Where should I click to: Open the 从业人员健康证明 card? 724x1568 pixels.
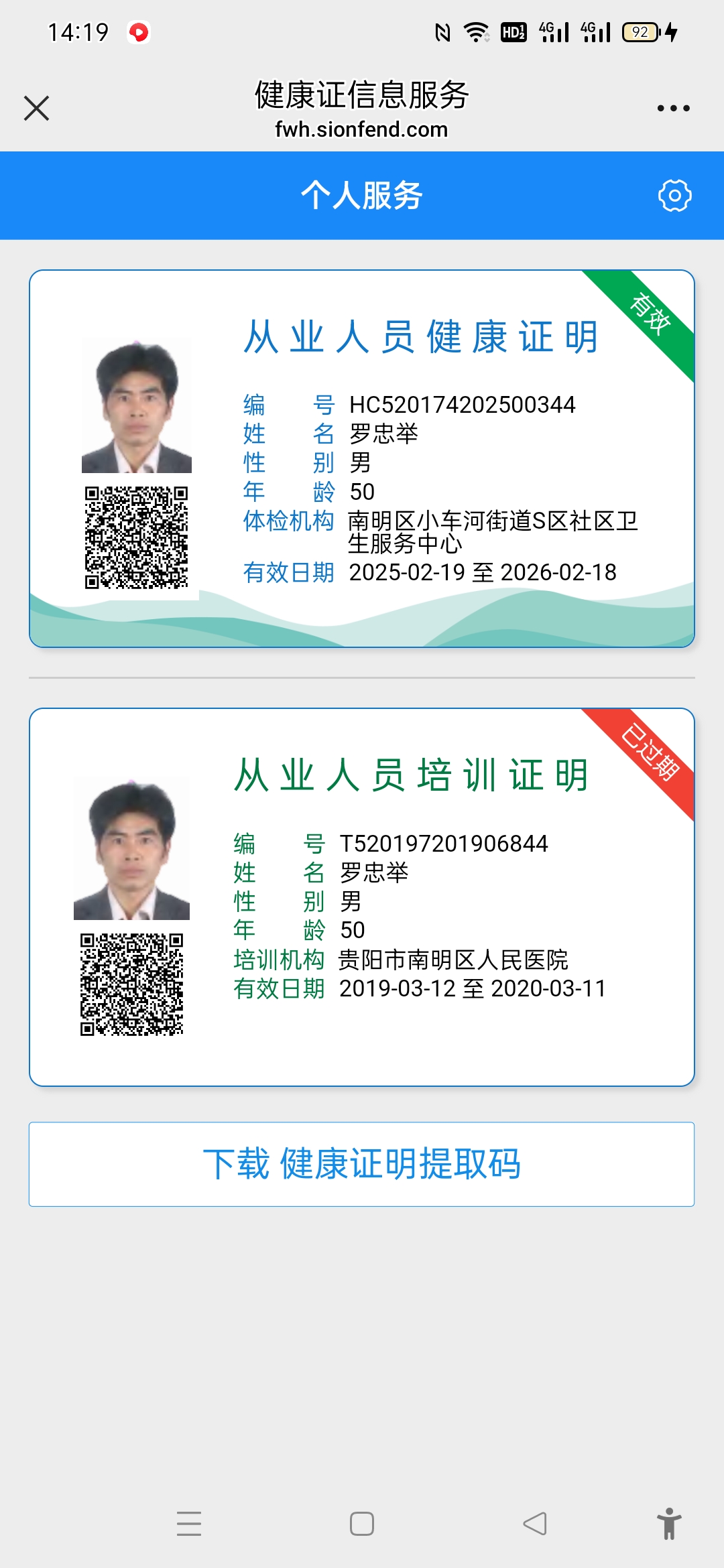(362, 458)
